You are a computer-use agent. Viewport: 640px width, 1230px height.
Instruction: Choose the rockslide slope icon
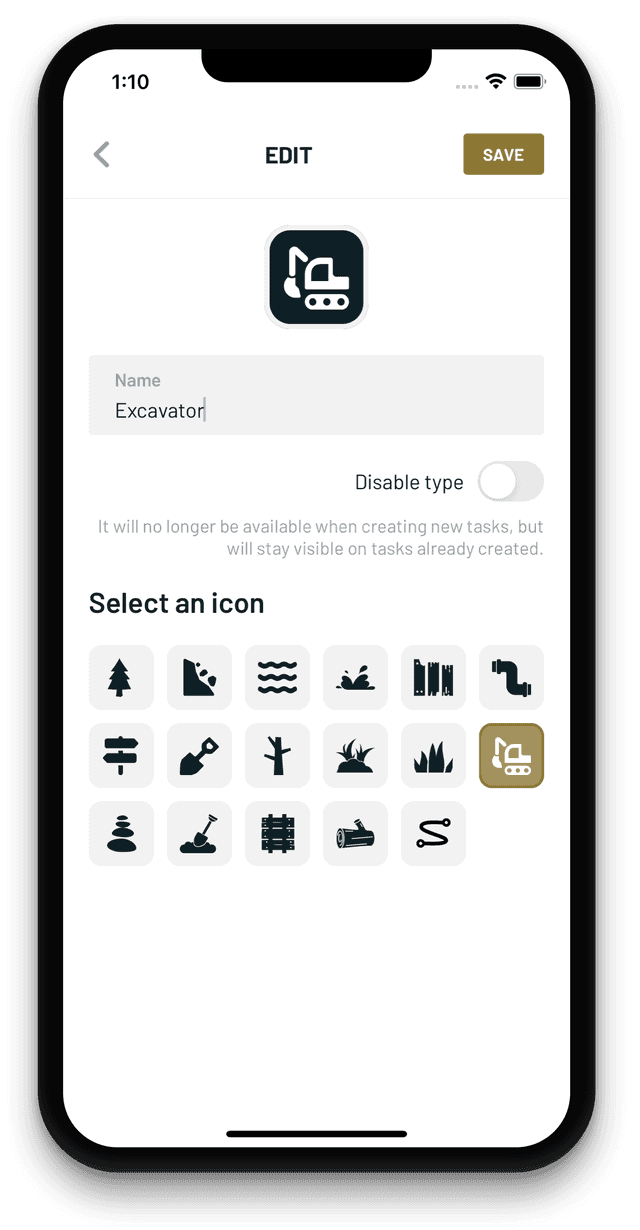(x=199, y=677)
